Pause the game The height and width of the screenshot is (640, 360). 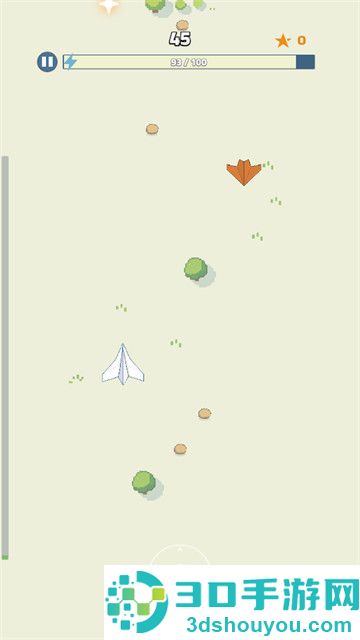tap(47, 62)
